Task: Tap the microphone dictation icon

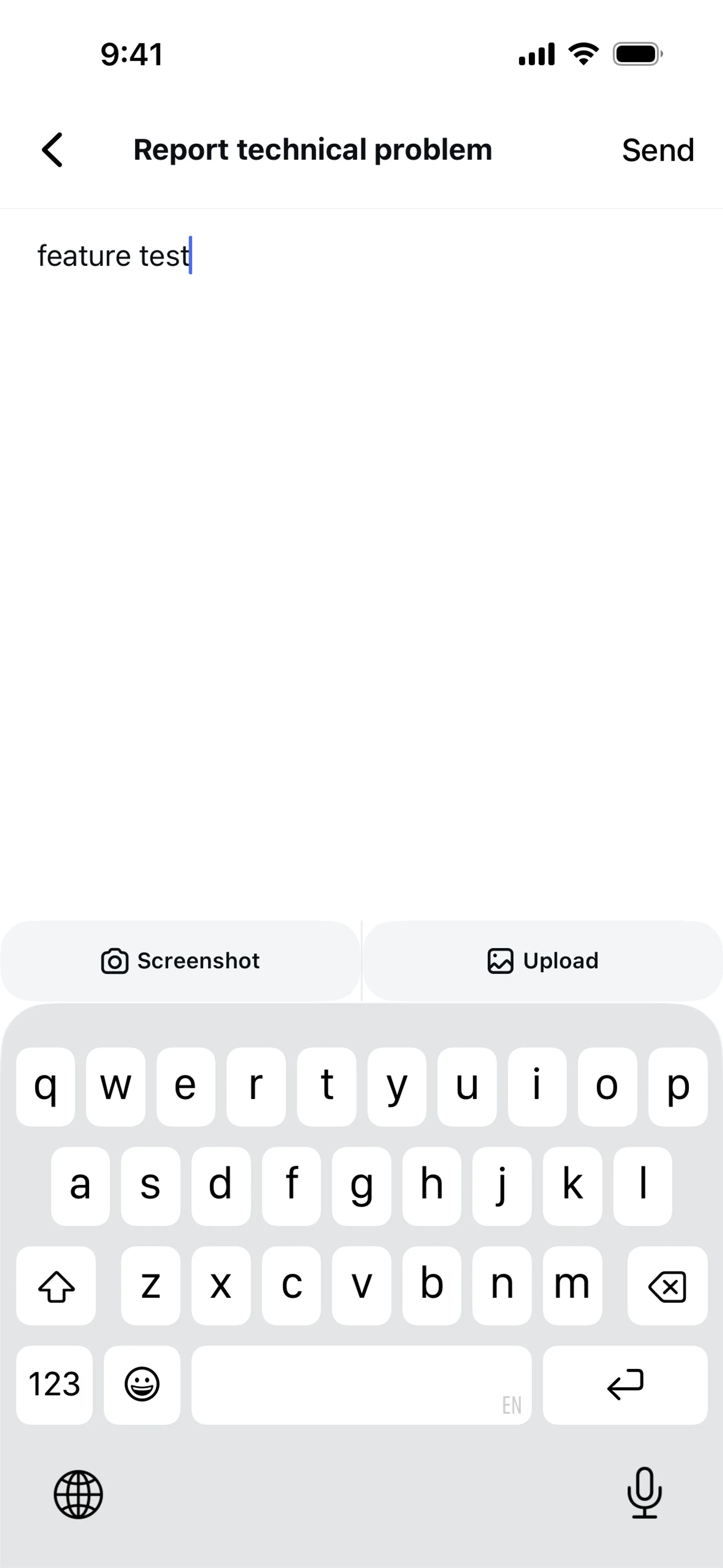Action: coord(645,1493)
